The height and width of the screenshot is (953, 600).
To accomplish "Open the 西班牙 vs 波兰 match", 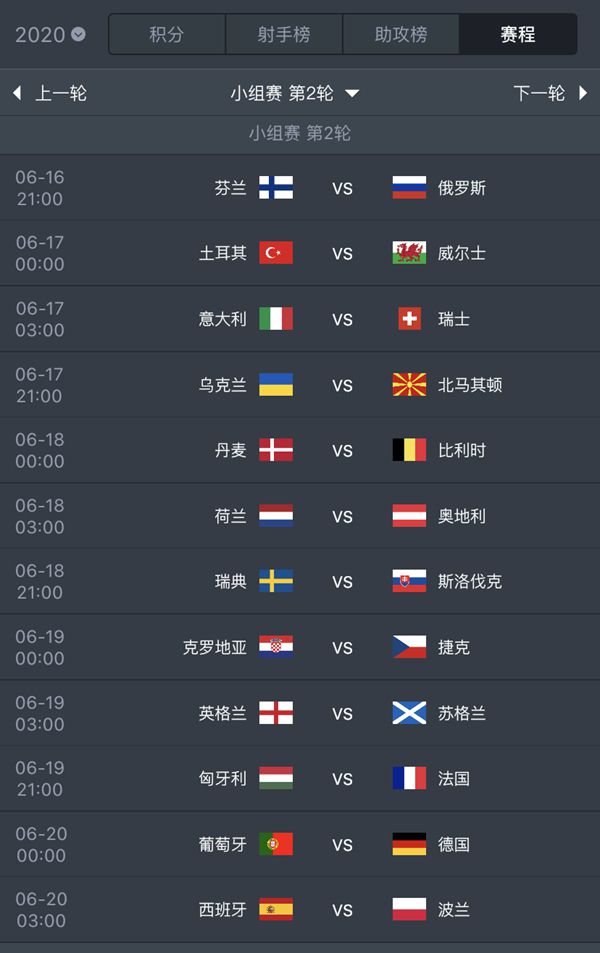I will click(x=342, y=910).
